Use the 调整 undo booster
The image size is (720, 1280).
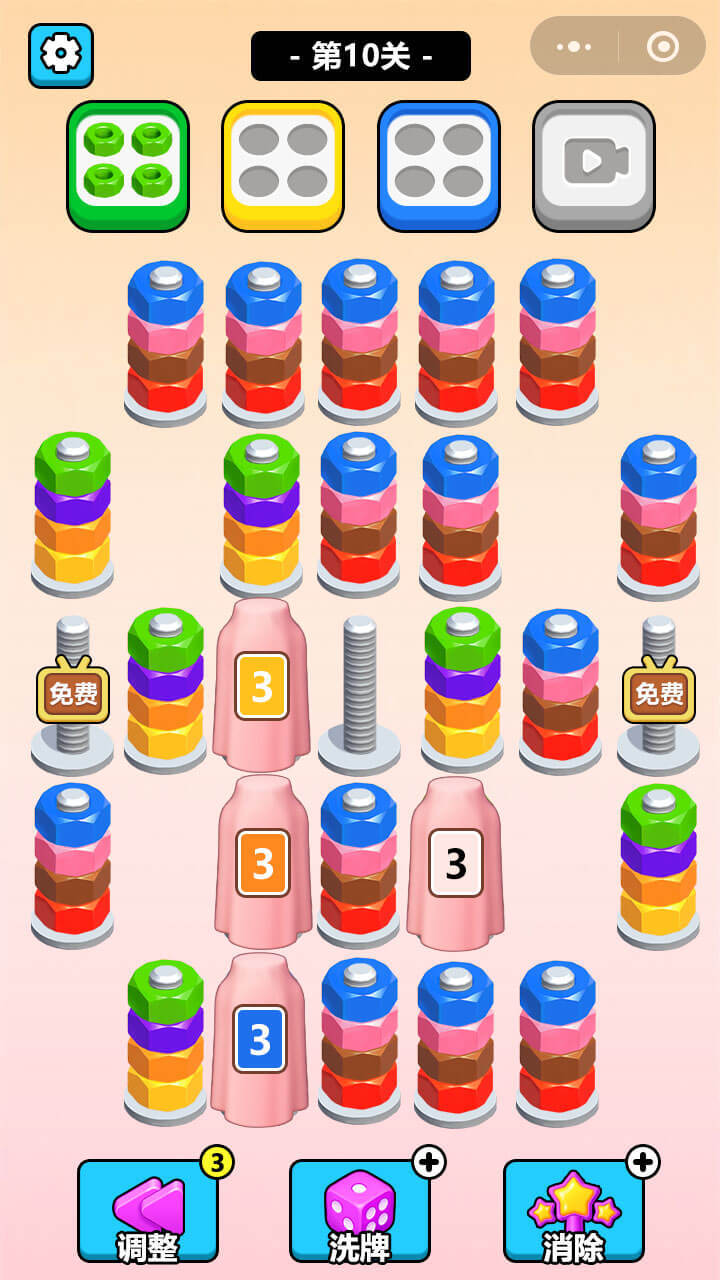point(148,1211)
